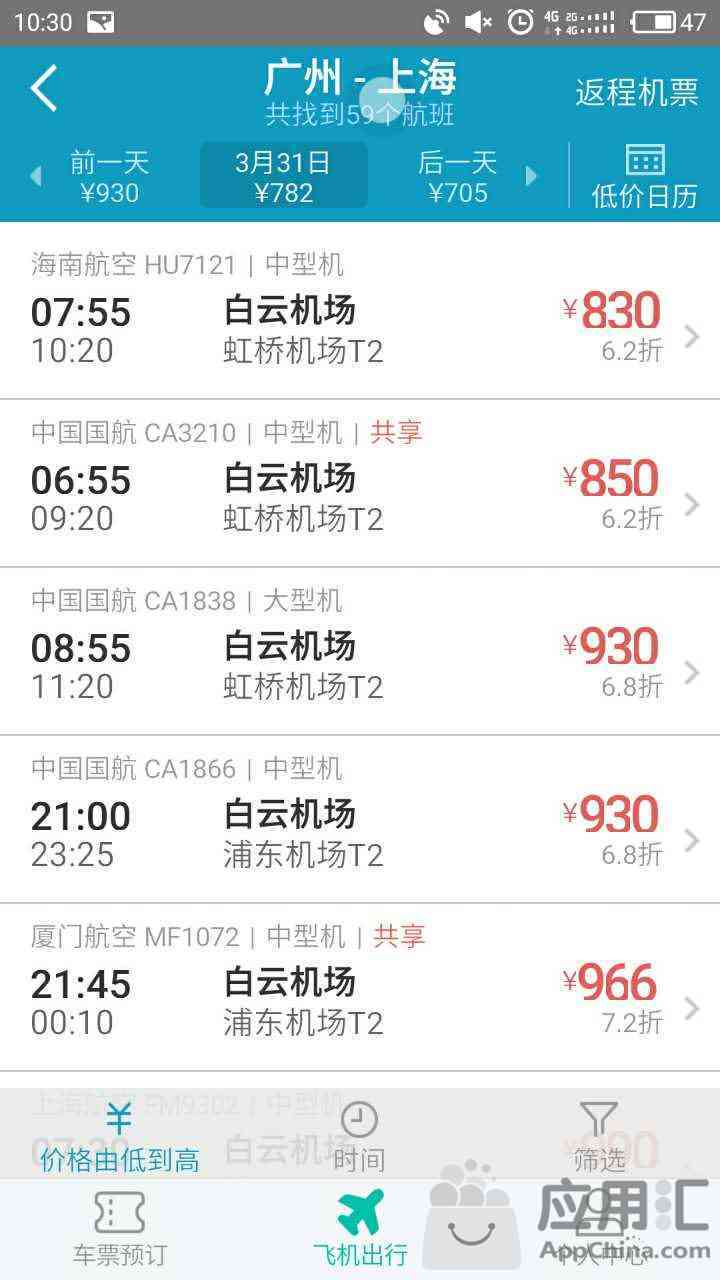
Task: Choose Xiamen Airlines flight MF1072
Action: [360, 987]
